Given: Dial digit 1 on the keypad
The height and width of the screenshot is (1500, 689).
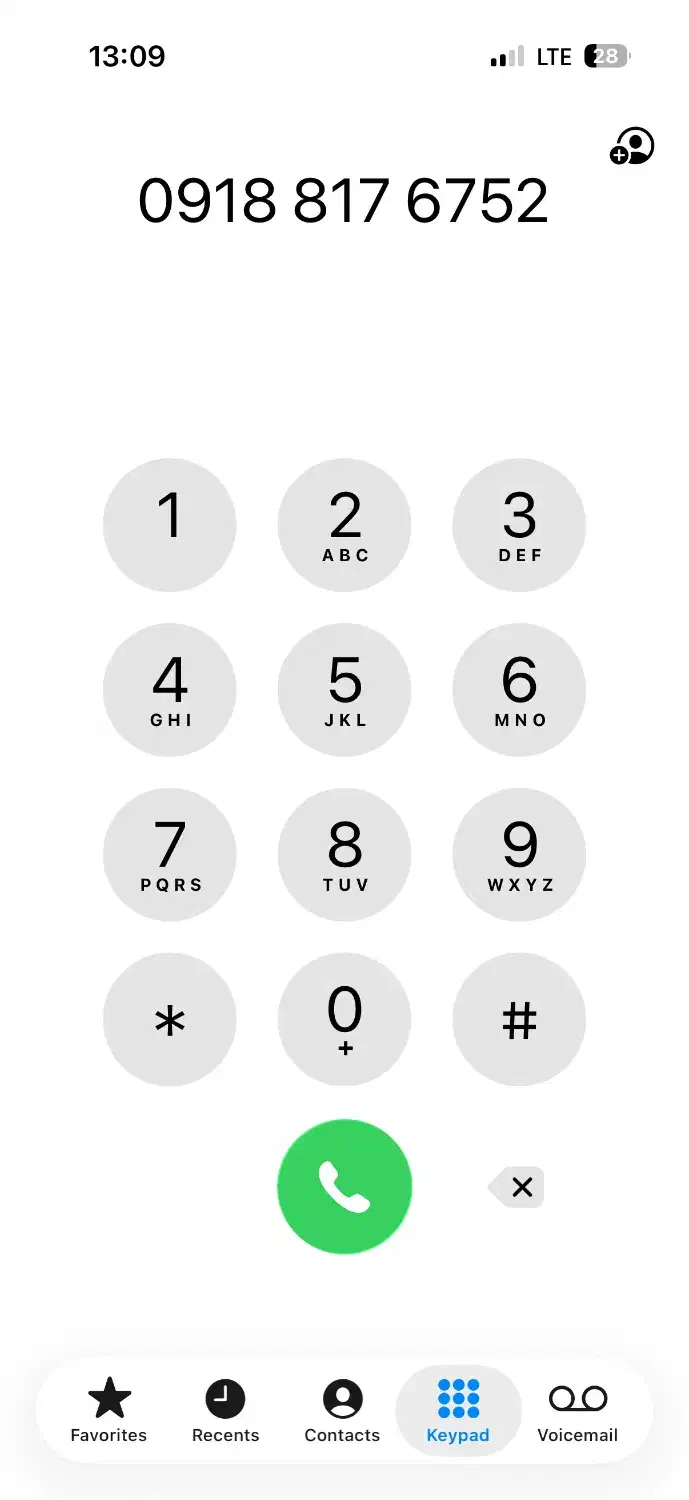Looking at the screenshot, I should [170, 525].
